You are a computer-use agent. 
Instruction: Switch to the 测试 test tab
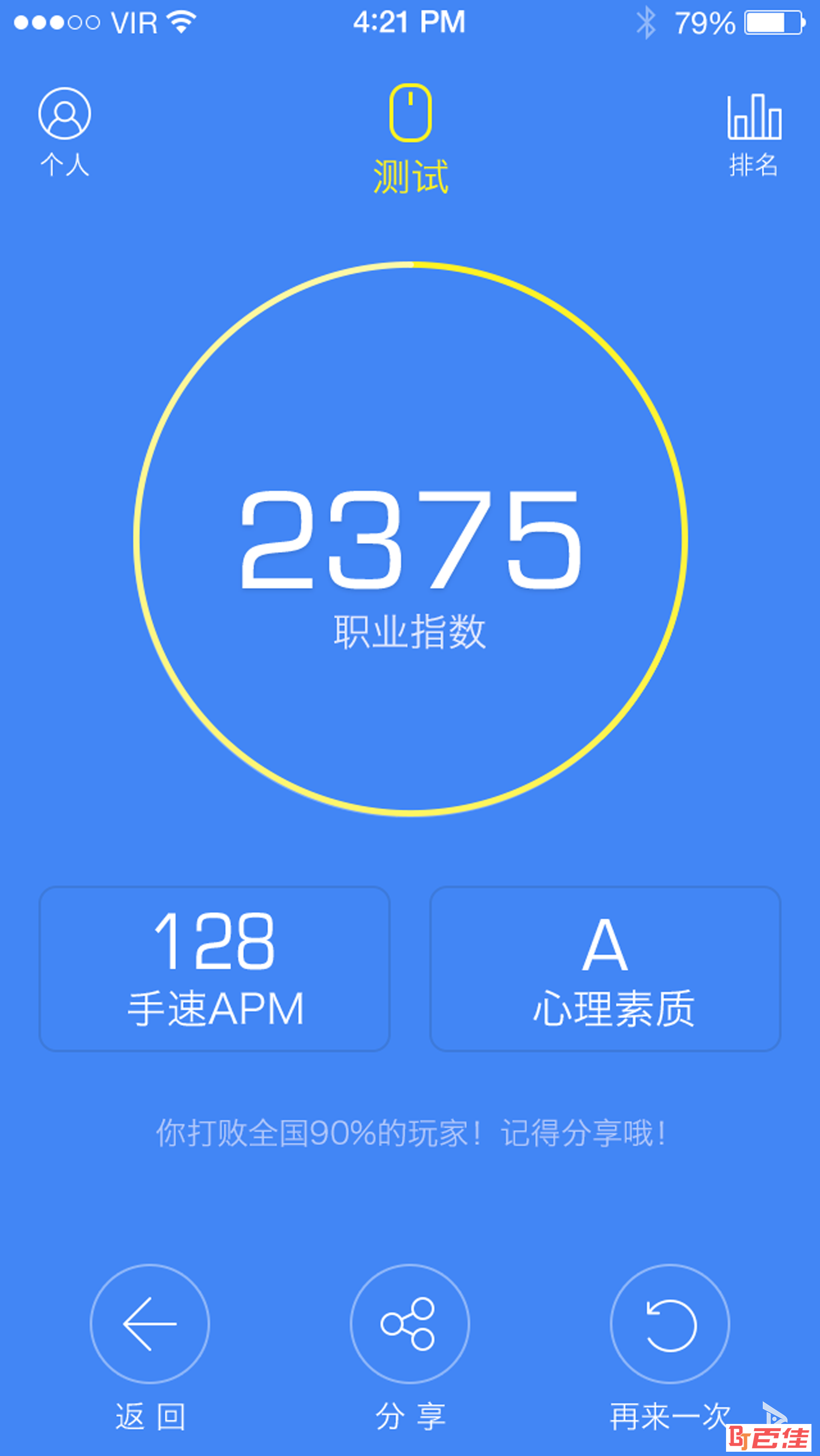(x=410, y=139)
